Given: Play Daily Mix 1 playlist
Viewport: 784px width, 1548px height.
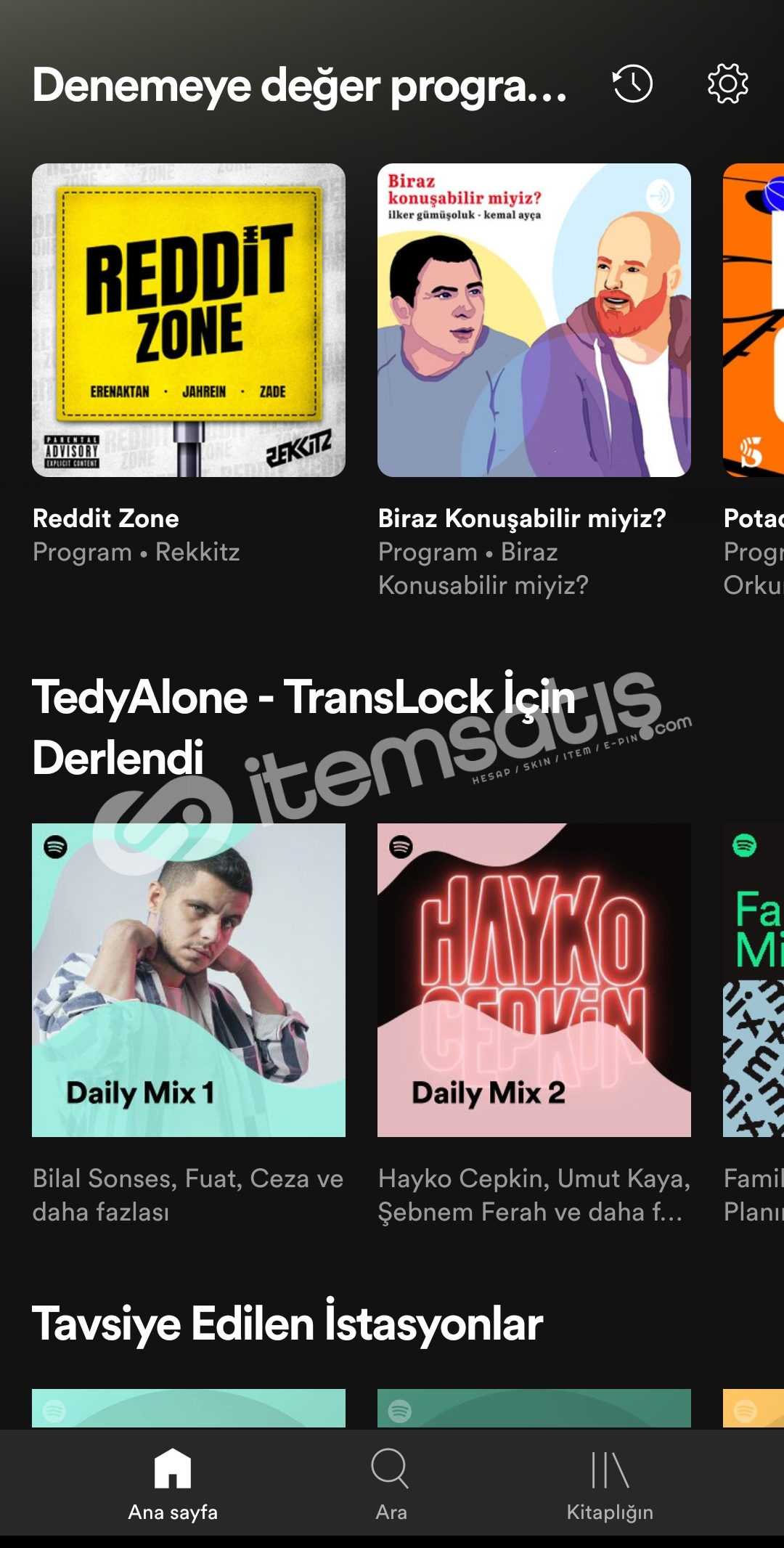Looking at the screenshot, I should 189,980.
